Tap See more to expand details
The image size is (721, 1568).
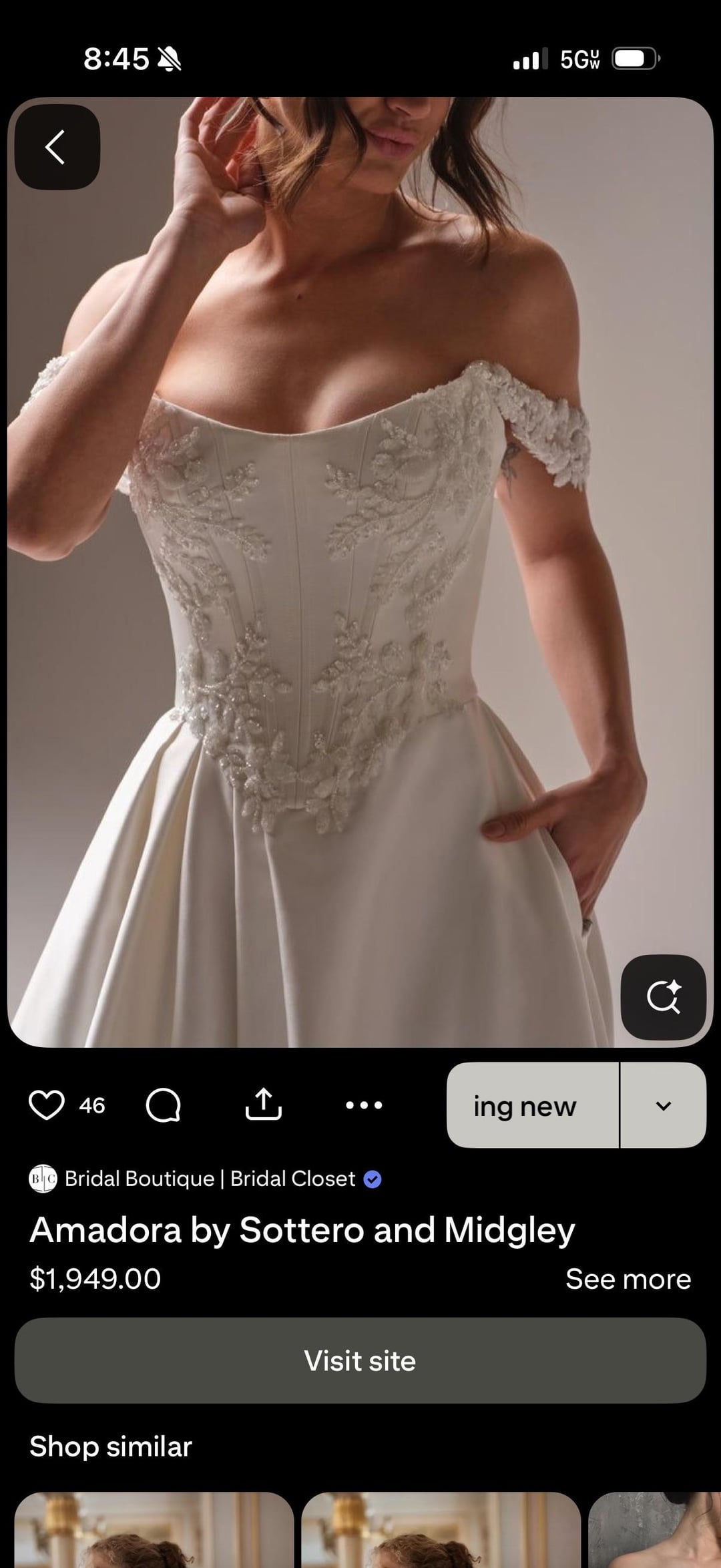point(628,1279)
